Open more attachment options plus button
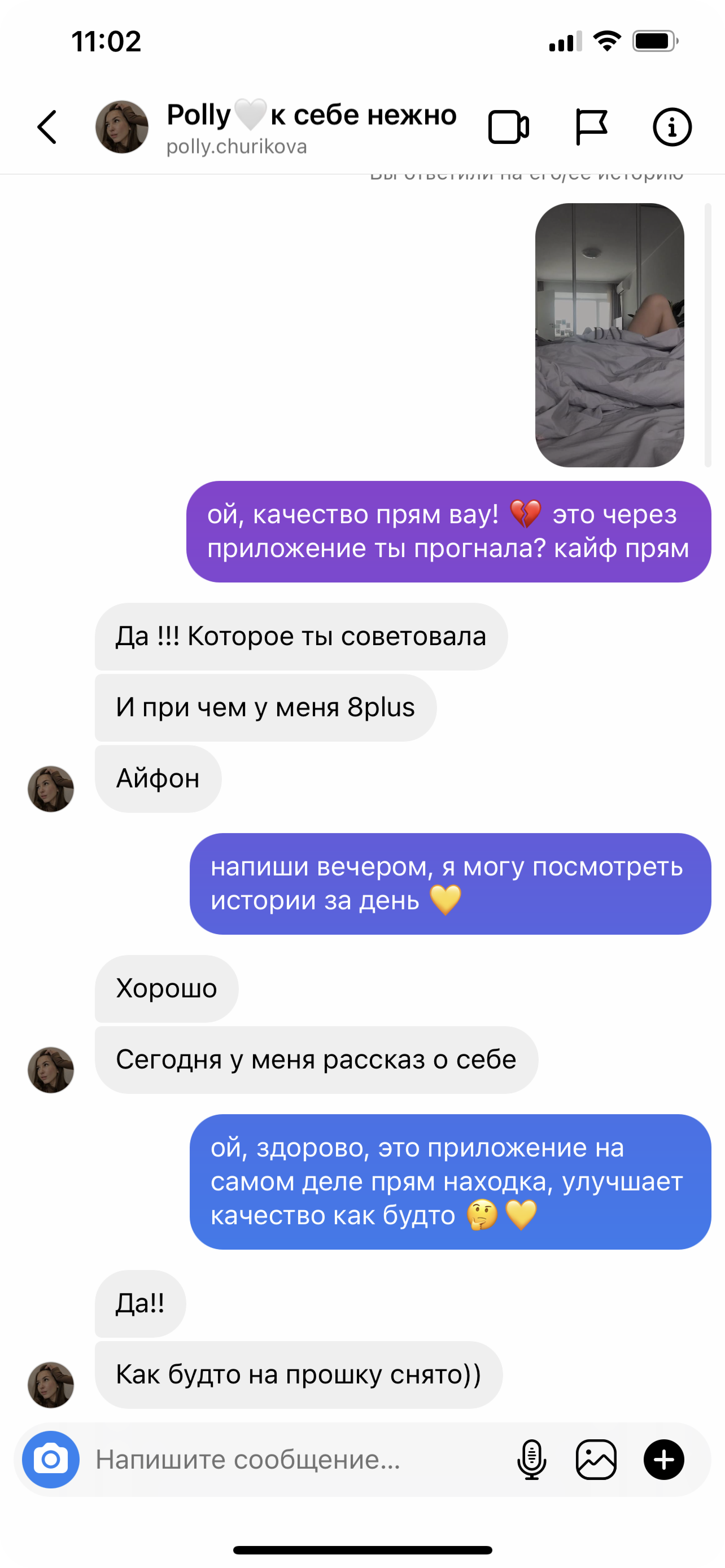Viewport: 725px width, 1568px height. [x=663, y=1459]
